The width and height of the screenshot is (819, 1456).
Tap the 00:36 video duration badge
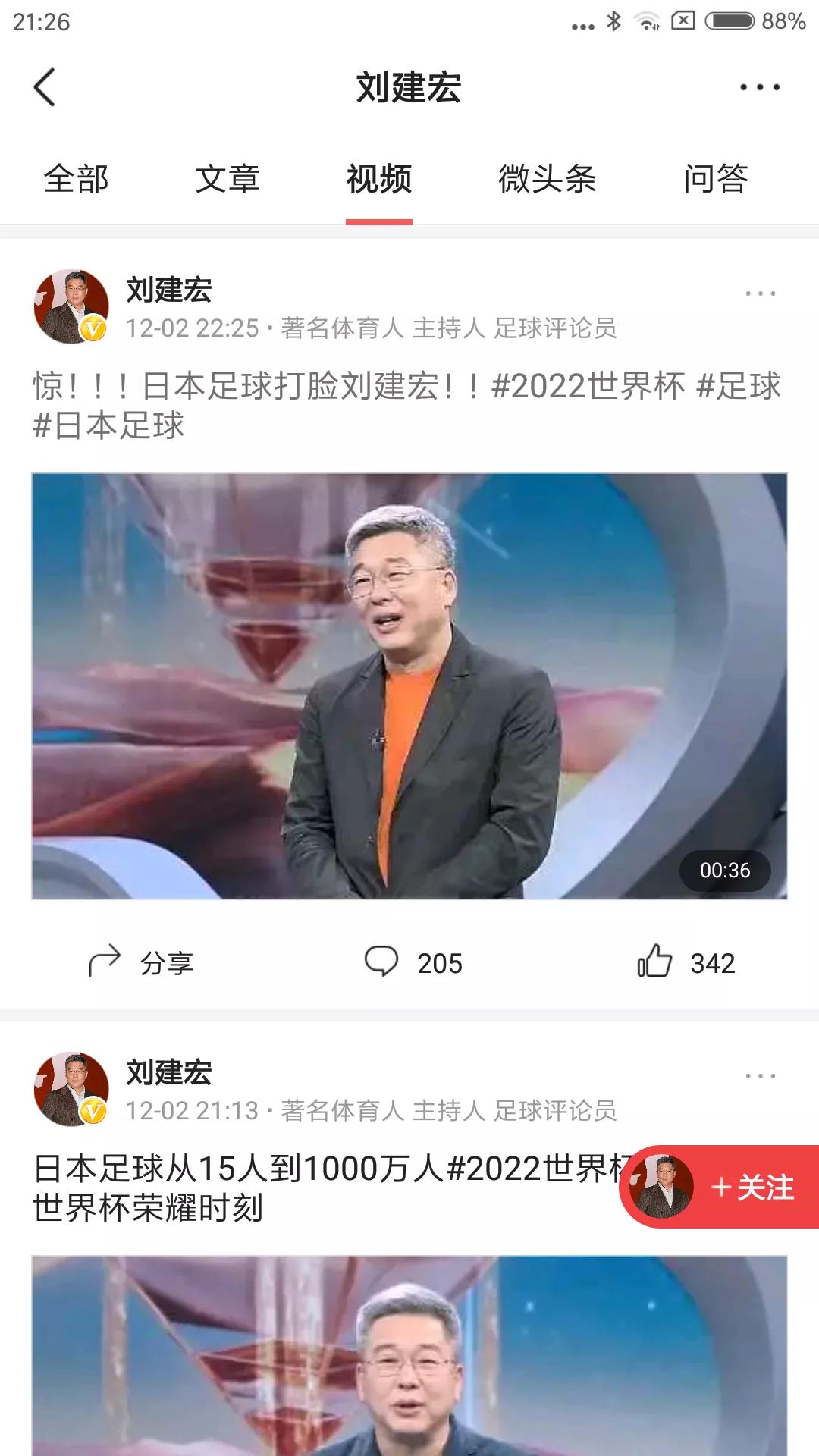pyautogui.click(x=726, y=871)
